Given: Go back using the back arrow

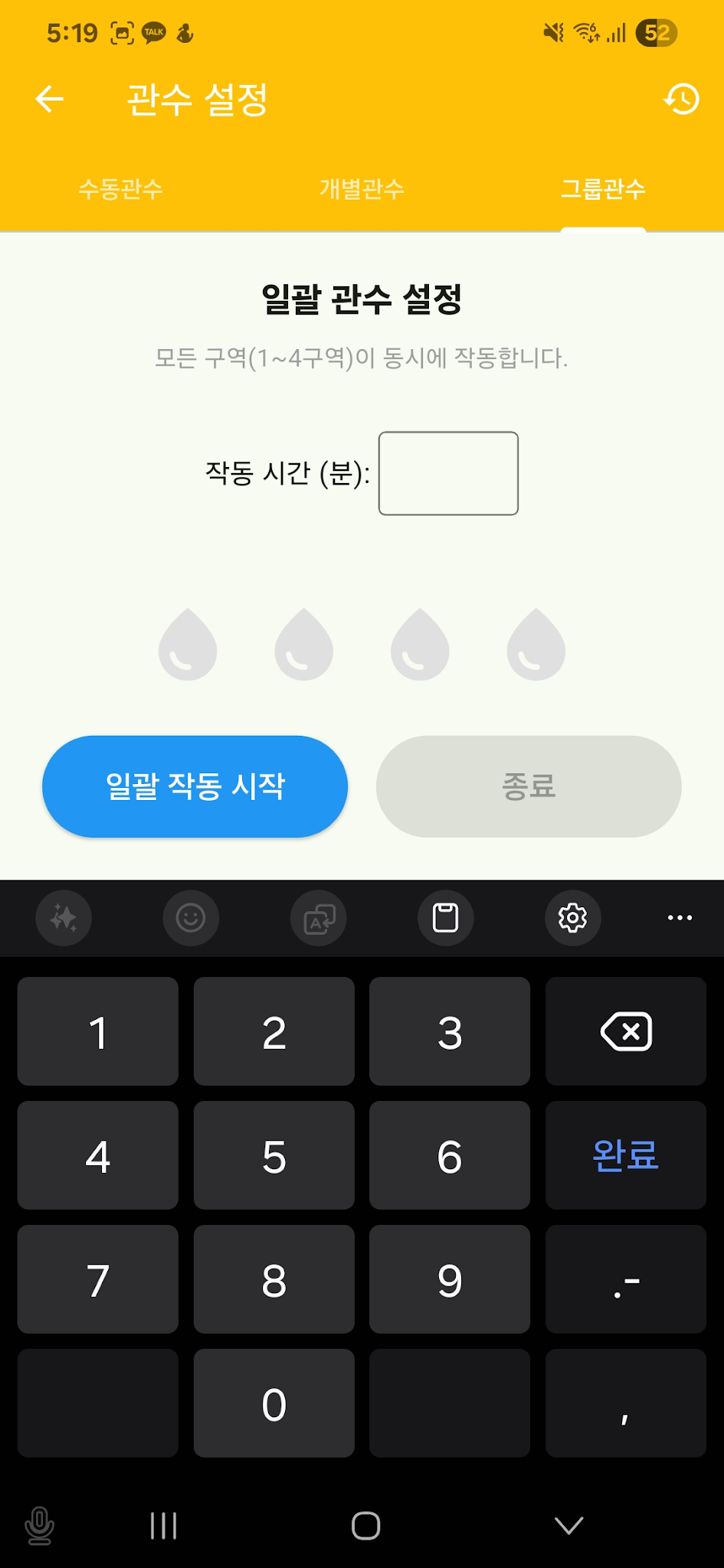Looking at the screenshot, I should pyautogui.click(x=48, y=98).
